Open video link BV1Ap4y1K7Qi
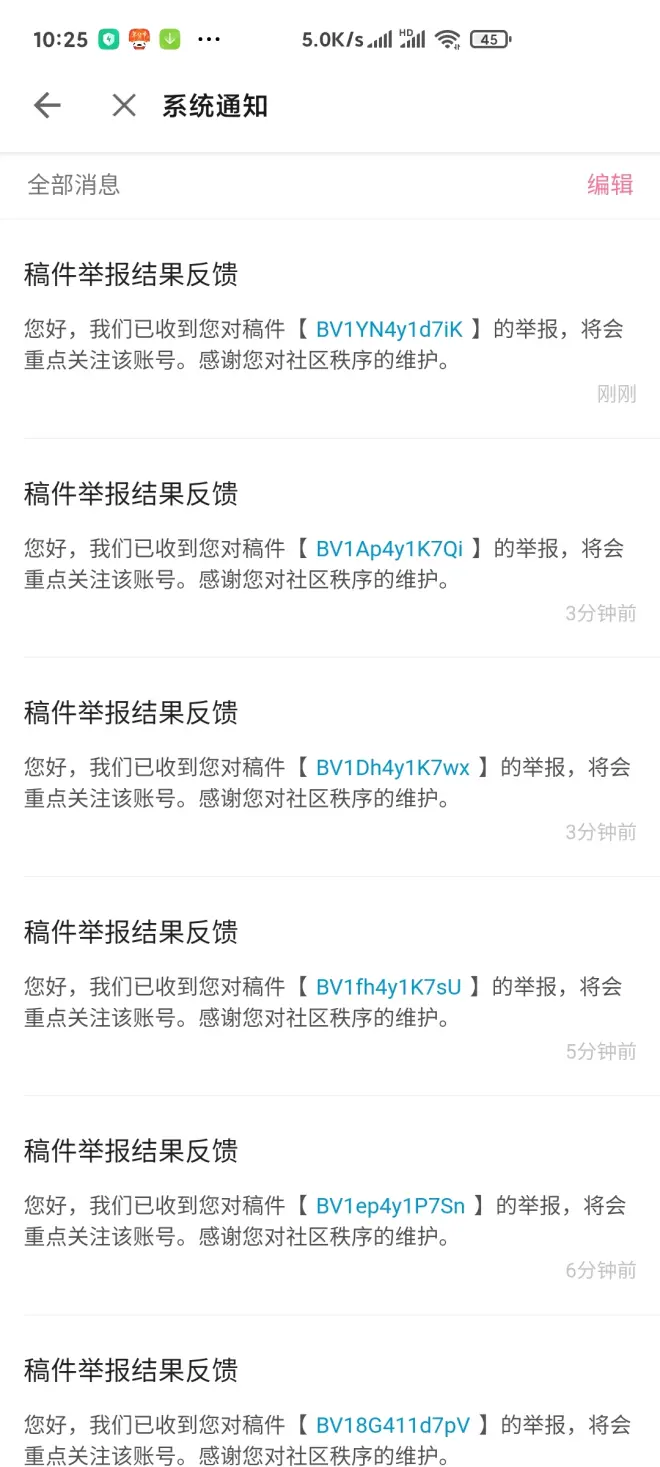660x1467 pixels. (390, 548)
